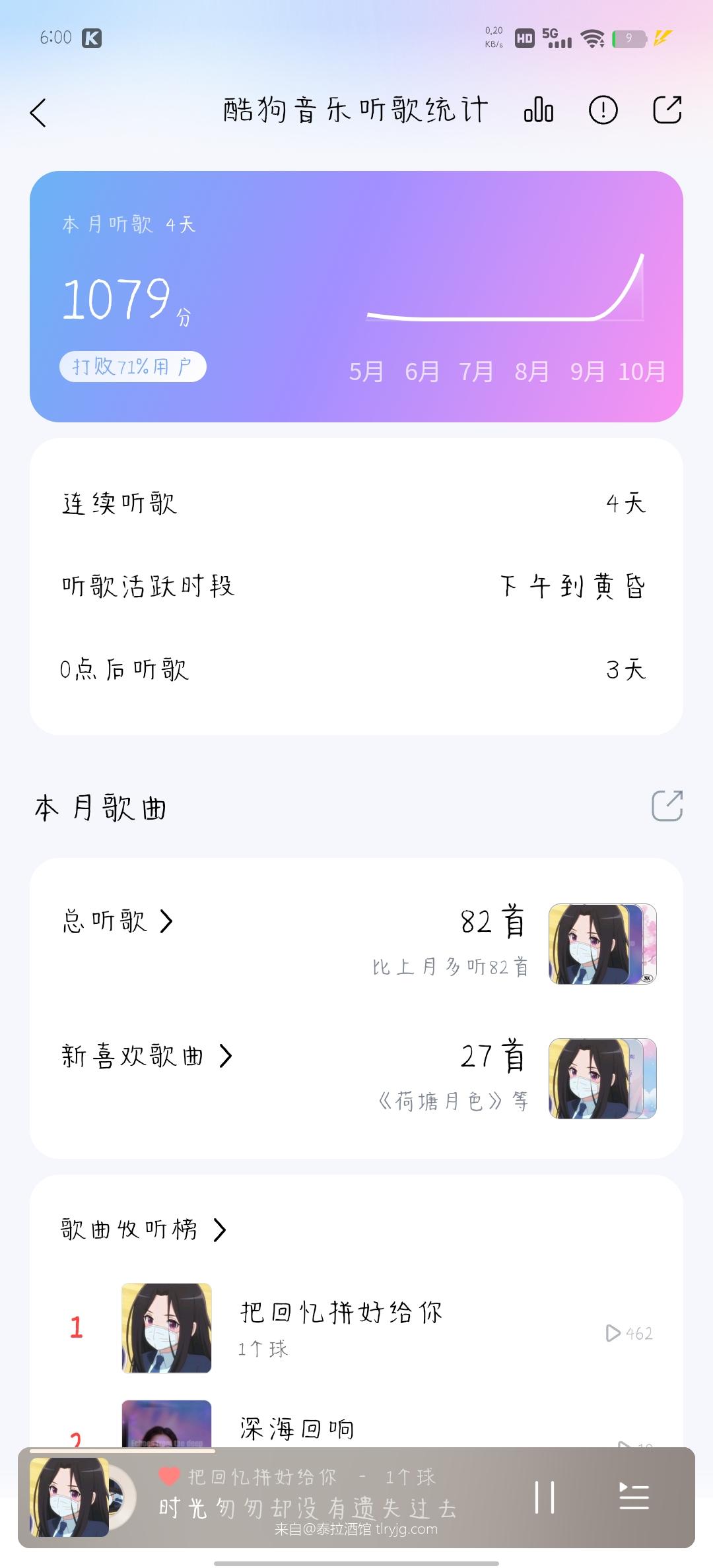The image size is (713, 1568).
Task: Share the listening statistics page
Action: (667, 110)
